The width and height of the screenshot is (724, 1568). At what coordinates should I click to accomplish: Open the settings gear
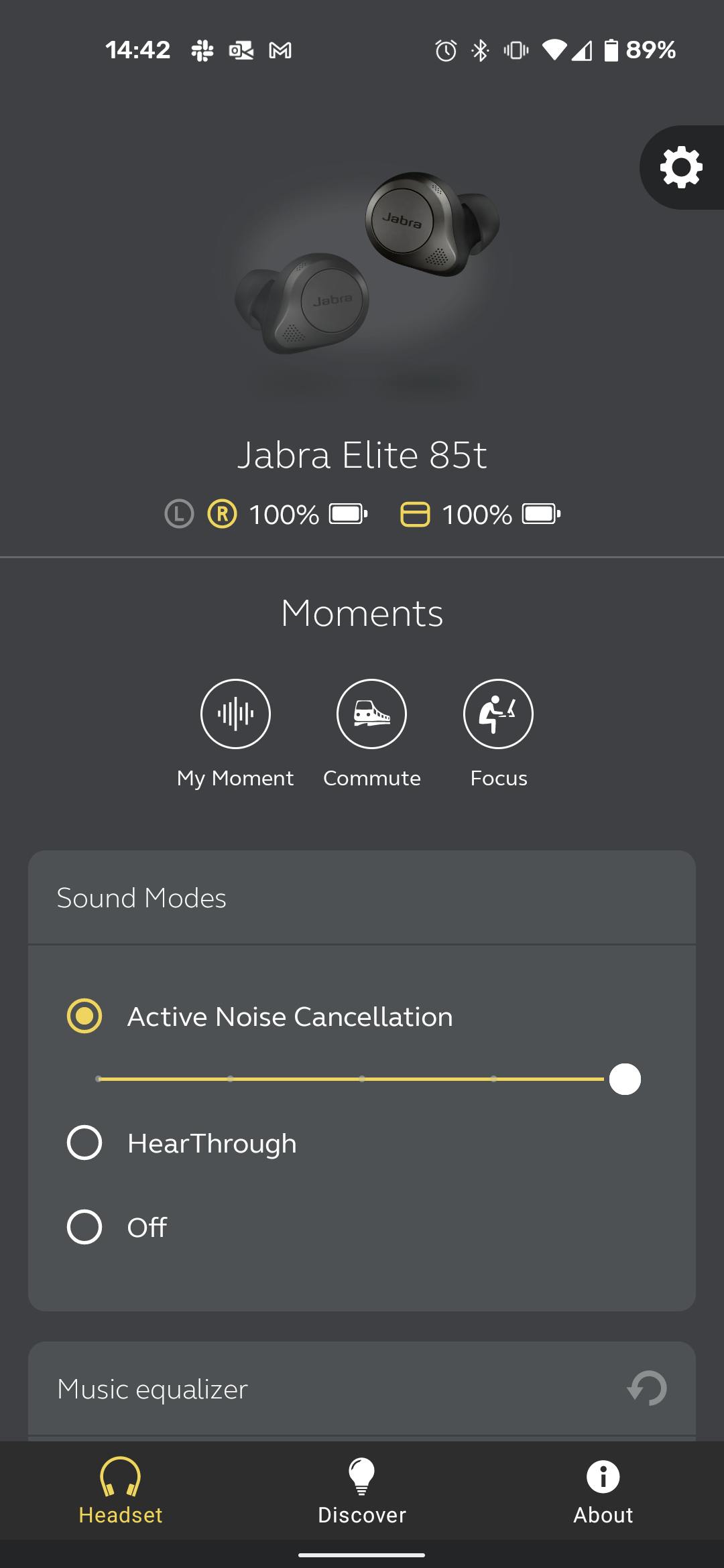coord(681,167)
